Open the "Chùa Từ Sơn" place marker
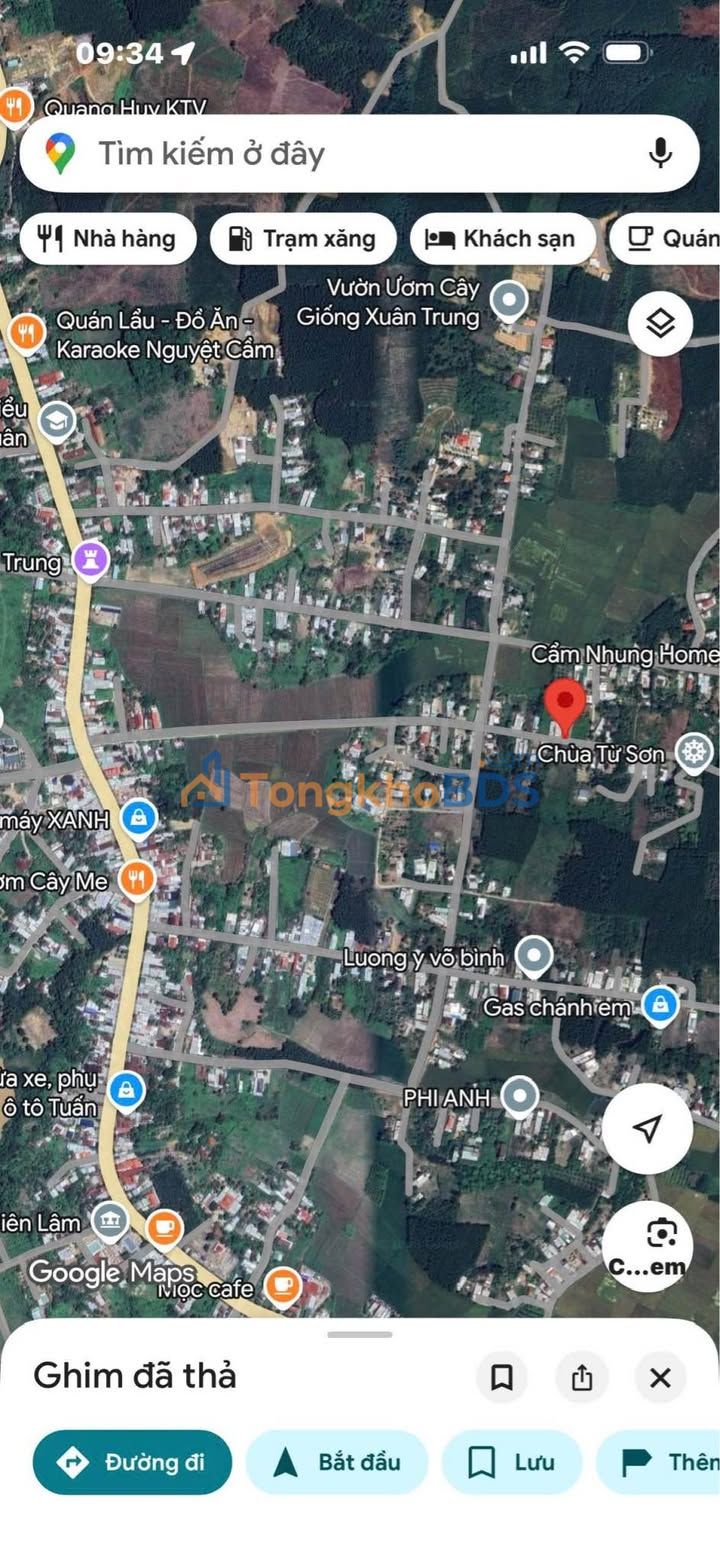The width and height of the screenshot is (720, 1564). pos(693,752)
